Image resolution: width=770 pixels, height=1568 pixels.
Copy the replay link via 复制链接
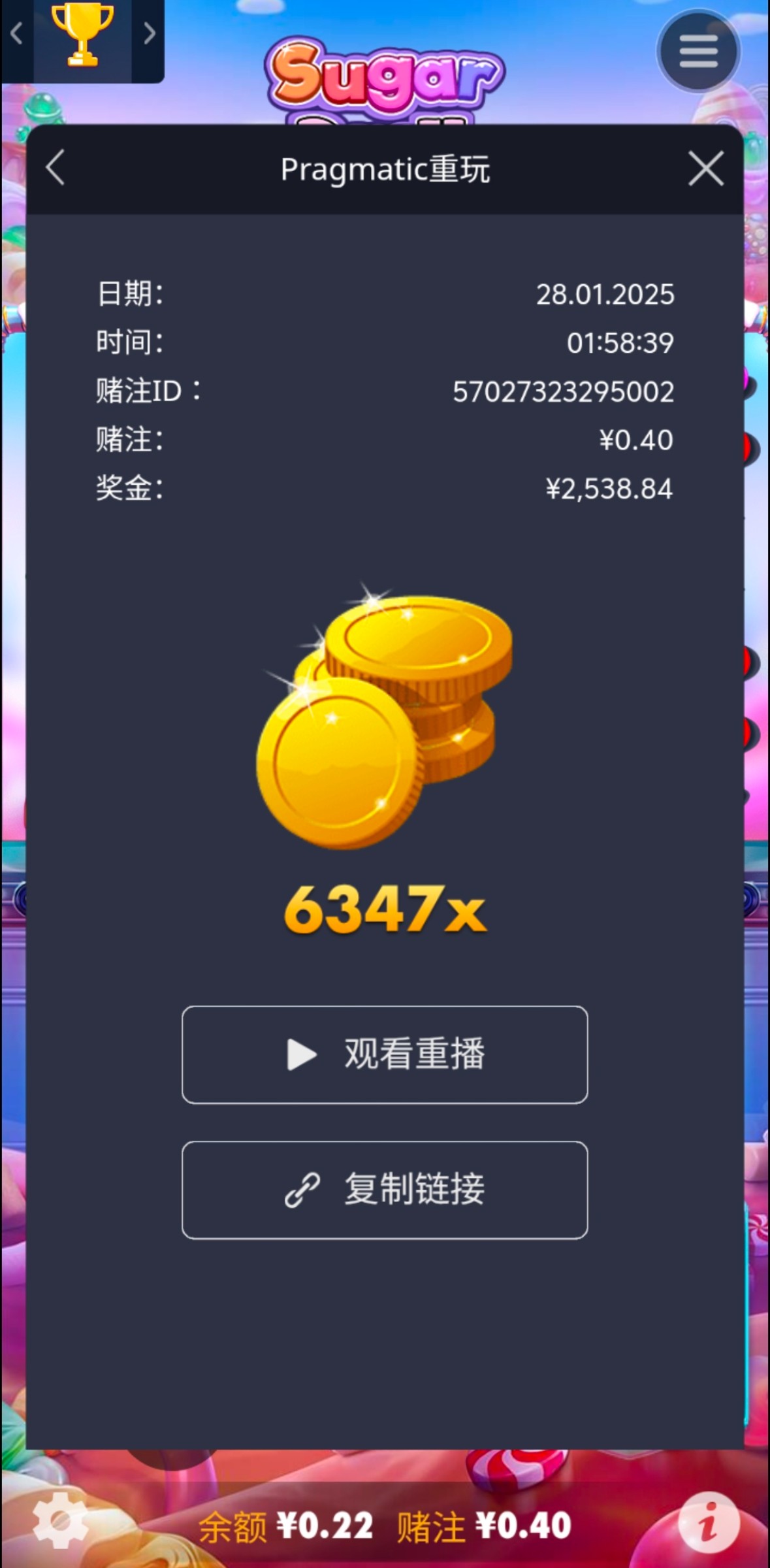(x=385, y=1190)
